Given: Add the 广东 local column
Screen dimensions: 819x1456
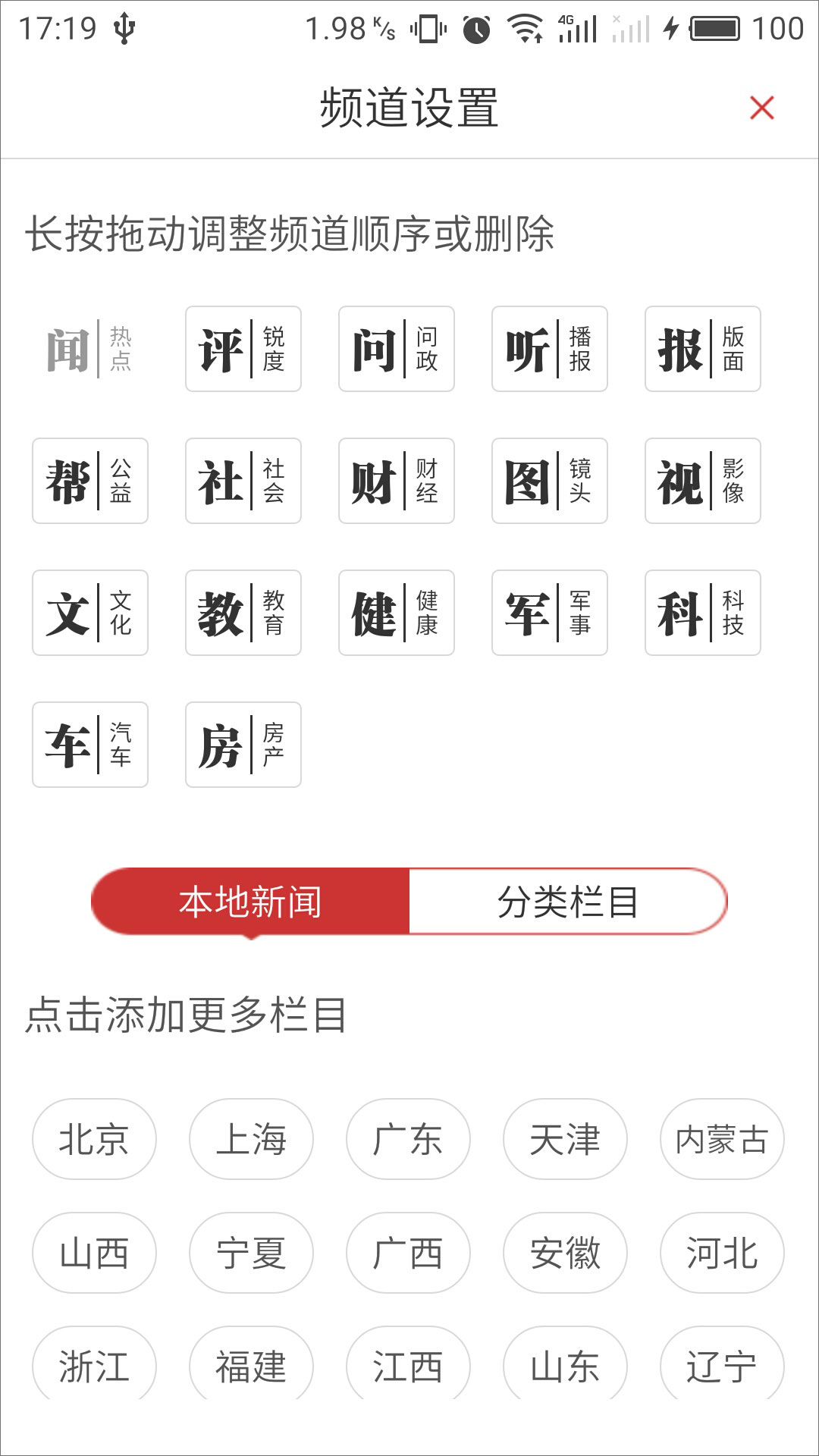Looking at the screenshot, I should pyautogui.click(x=408, y=1139).
